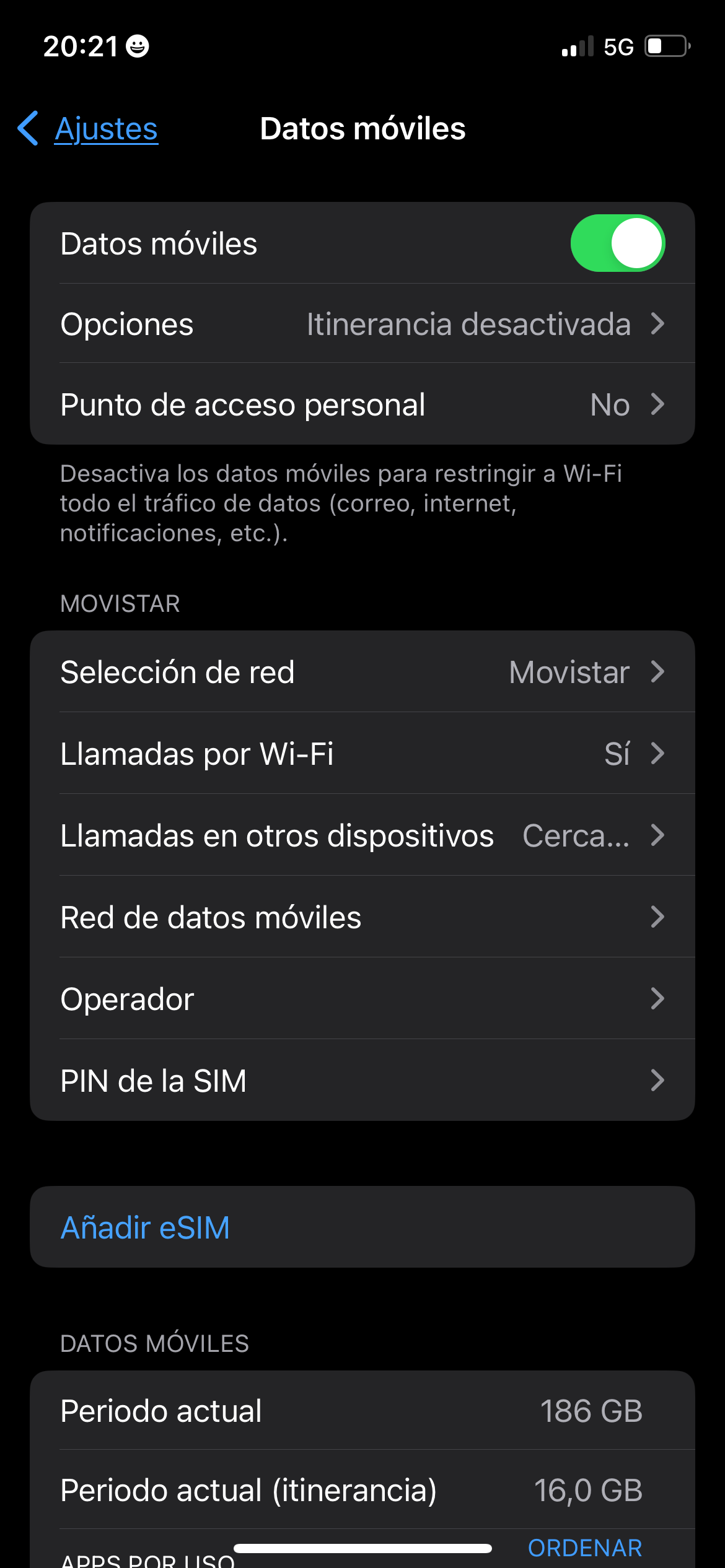Tap the cellular signal bars icon

[x=579, y=46]
